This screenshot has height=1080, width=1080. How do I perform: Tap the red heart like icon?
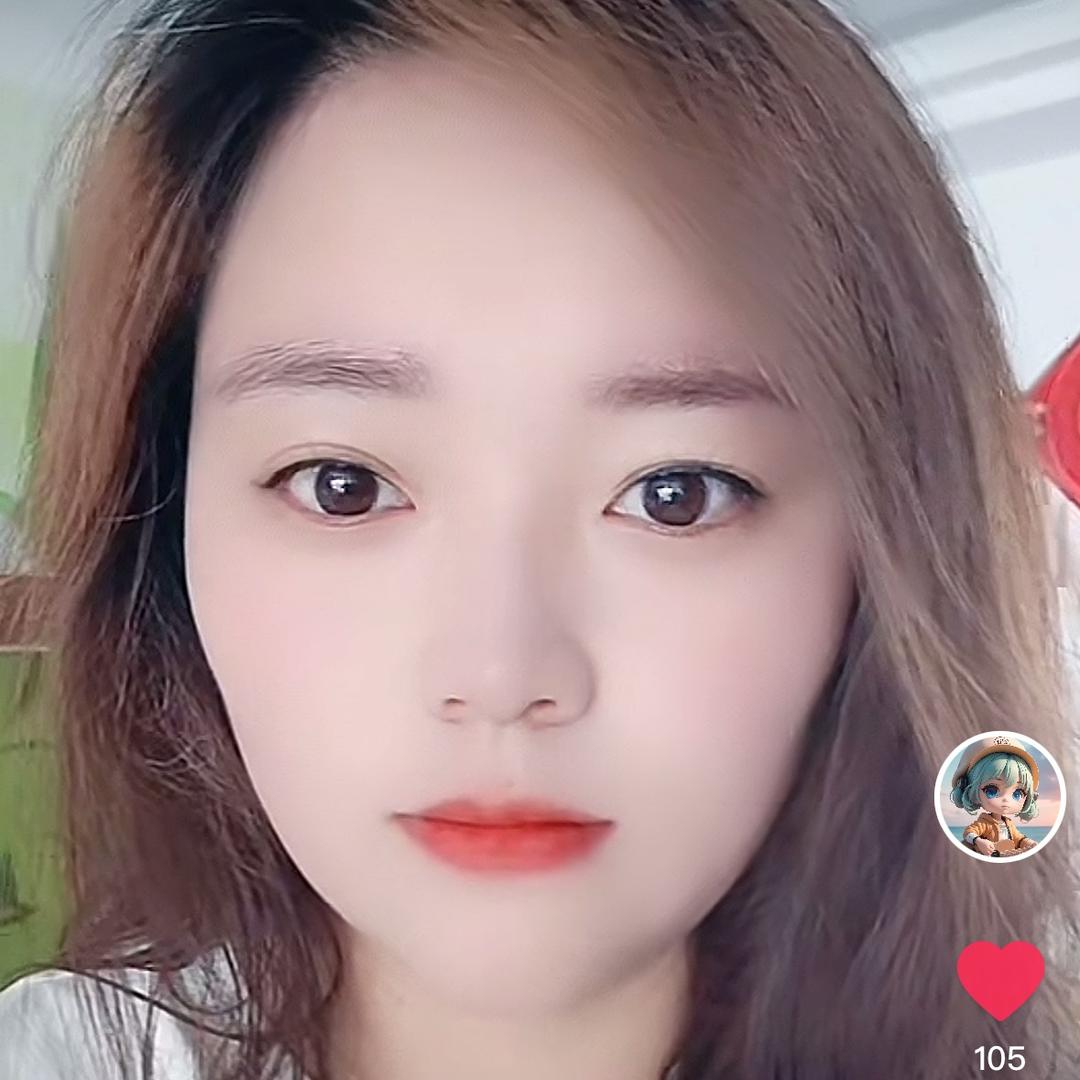pos(1000,979)
